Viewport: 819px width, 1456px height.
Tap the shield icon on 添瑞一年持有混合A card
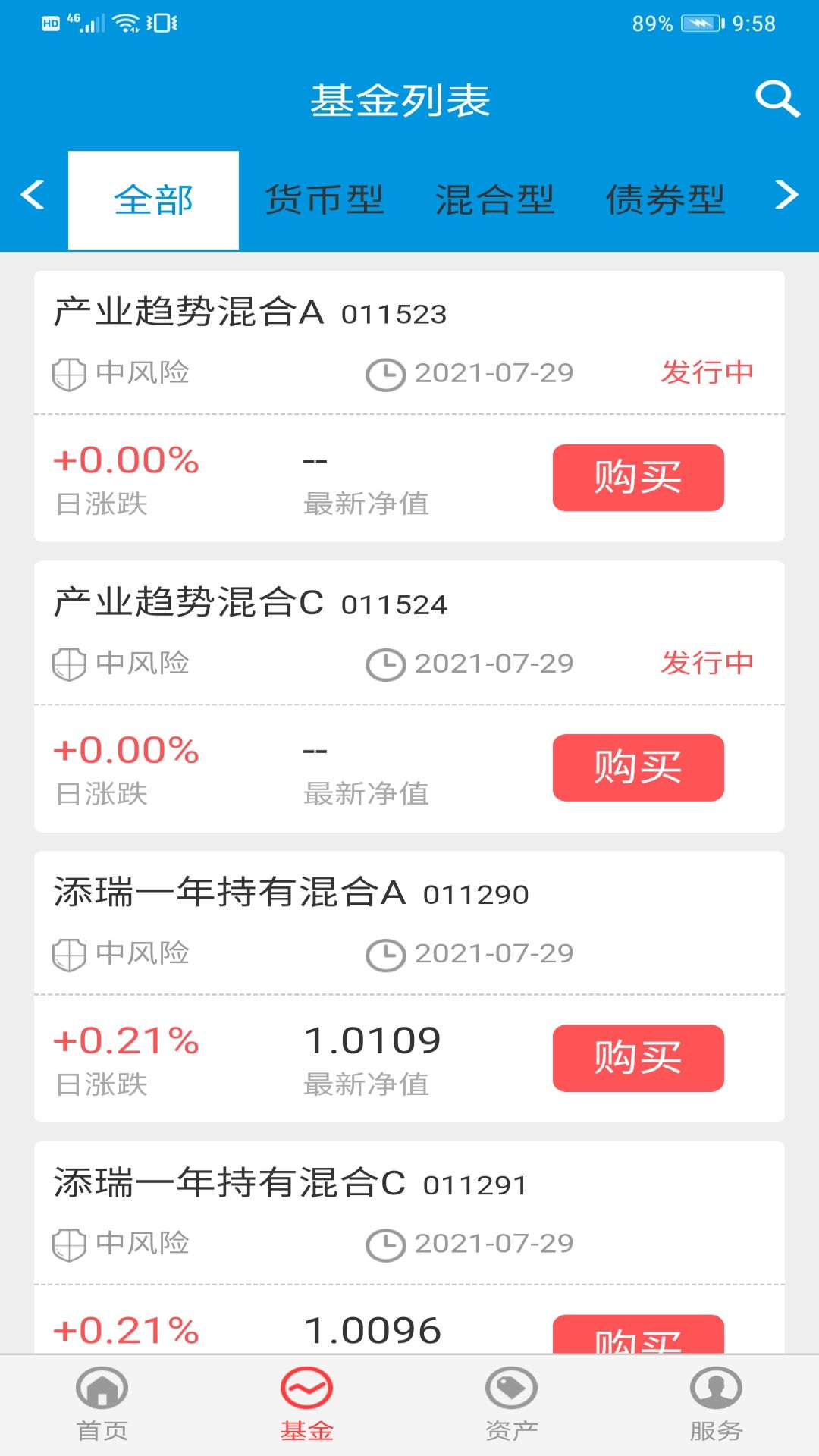coord(68,952)
